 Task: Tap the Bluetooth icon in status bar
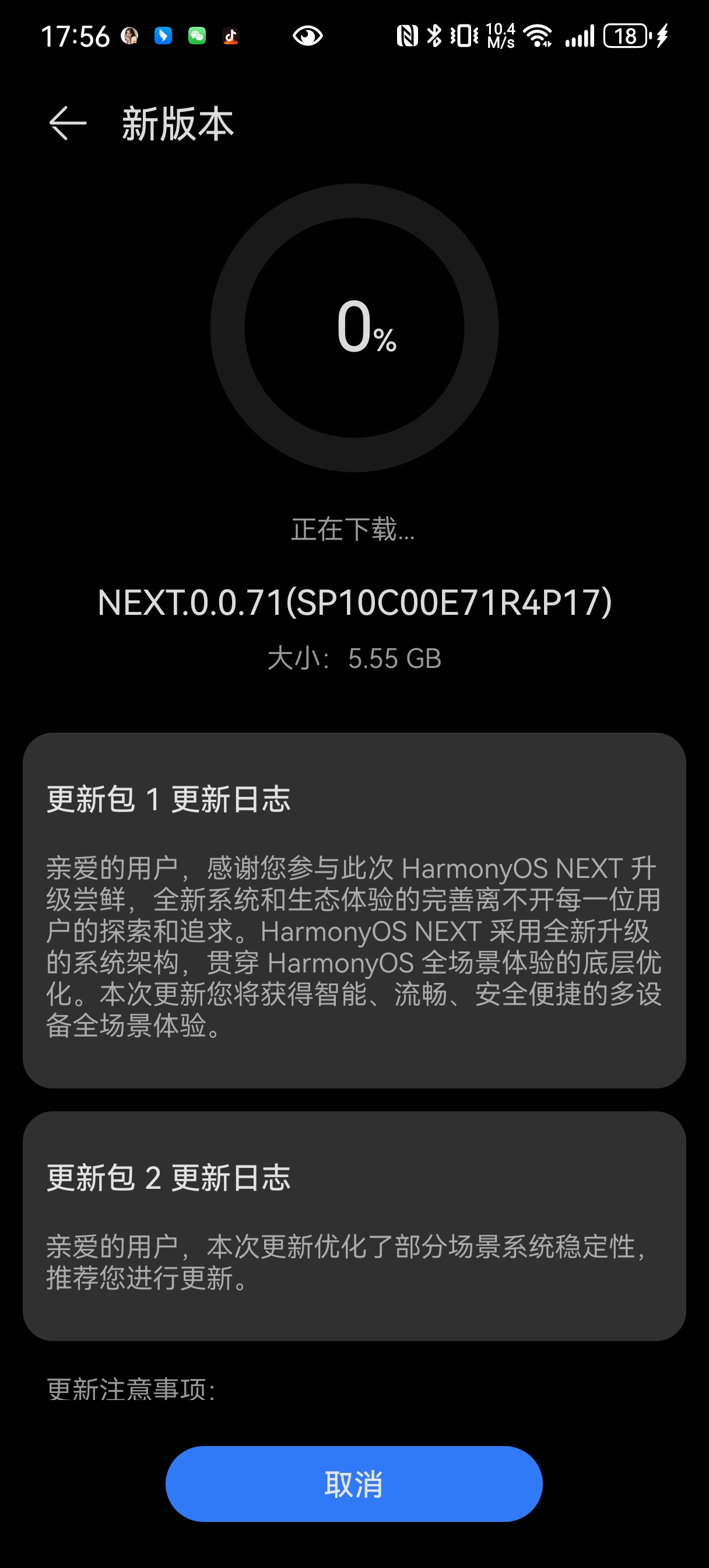click(x=434, y=37)
